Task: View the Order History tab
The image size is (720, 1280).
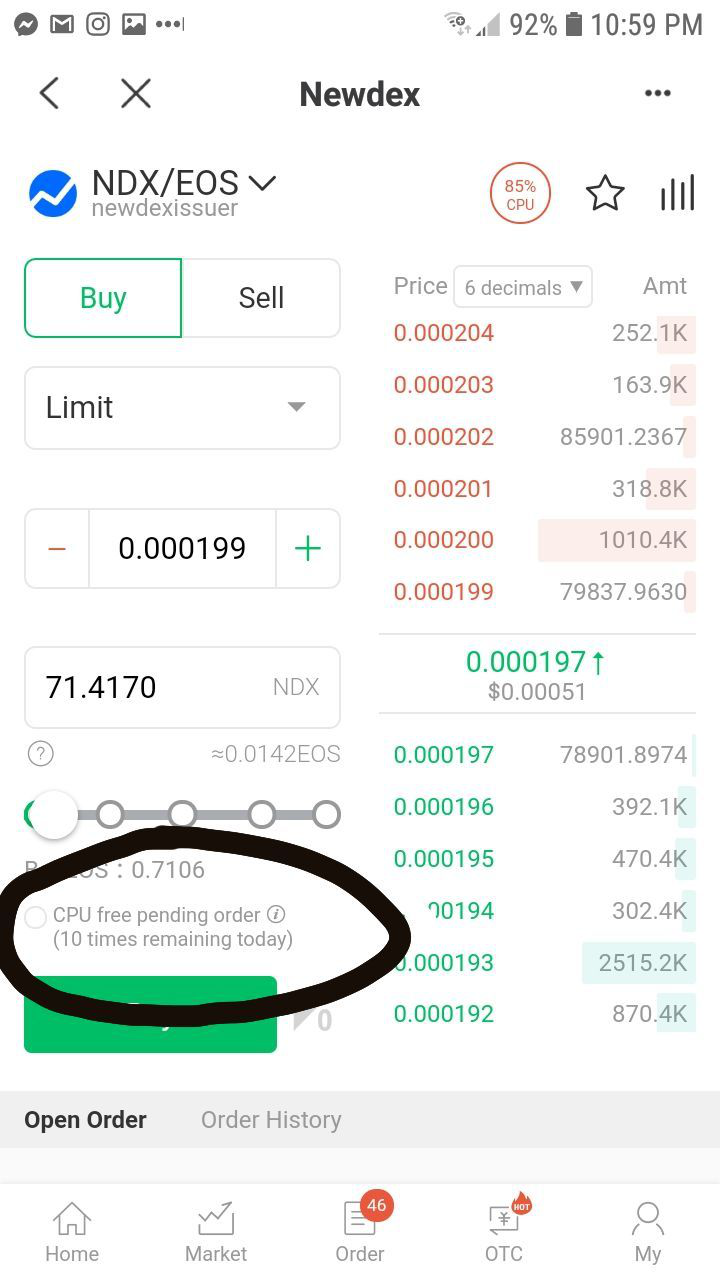Action: [x=271, y=1120]
